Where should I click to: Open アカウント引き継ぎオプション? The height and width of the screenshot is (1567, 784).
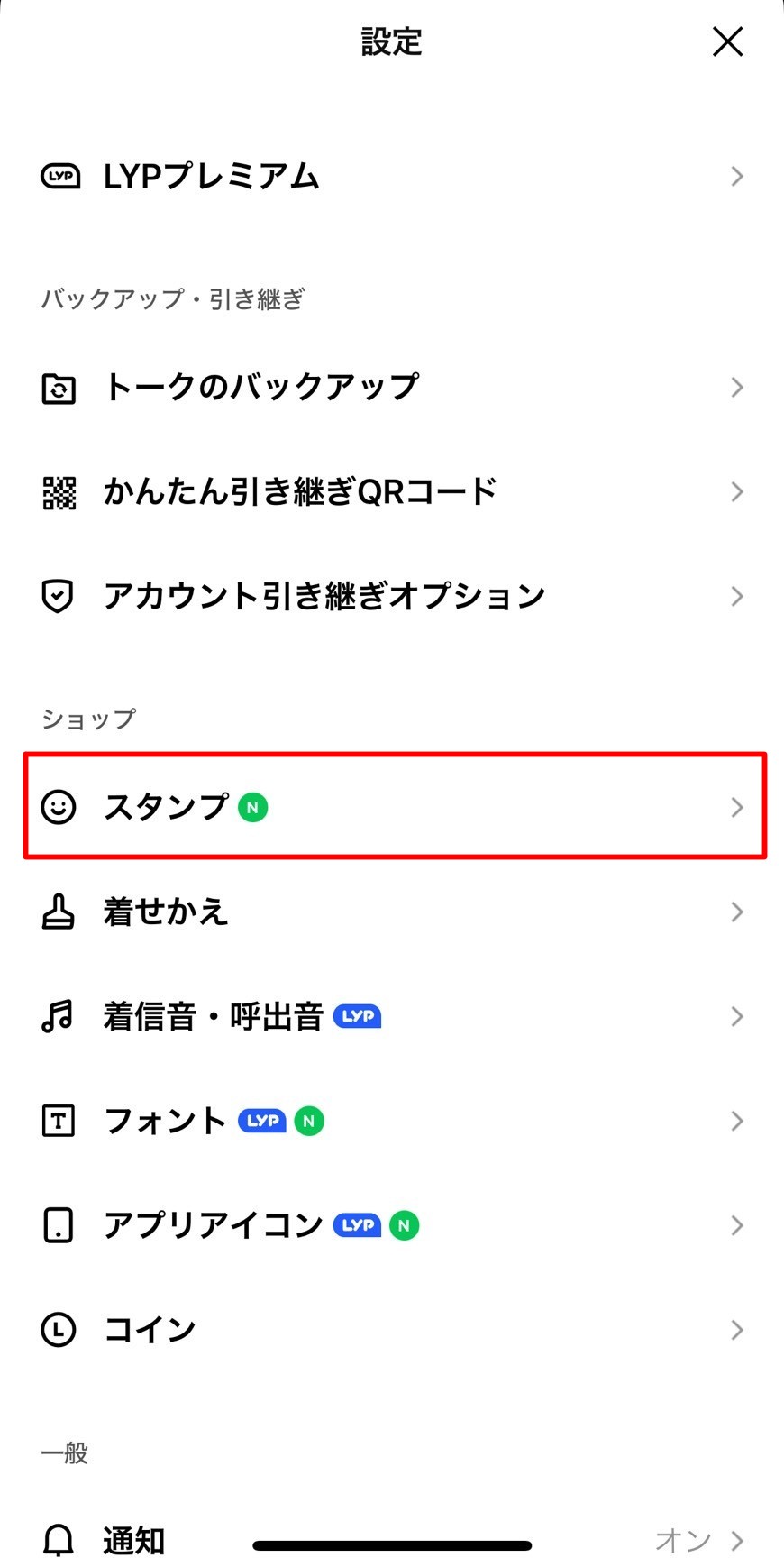pyautogui.click(x=392, y=597)
